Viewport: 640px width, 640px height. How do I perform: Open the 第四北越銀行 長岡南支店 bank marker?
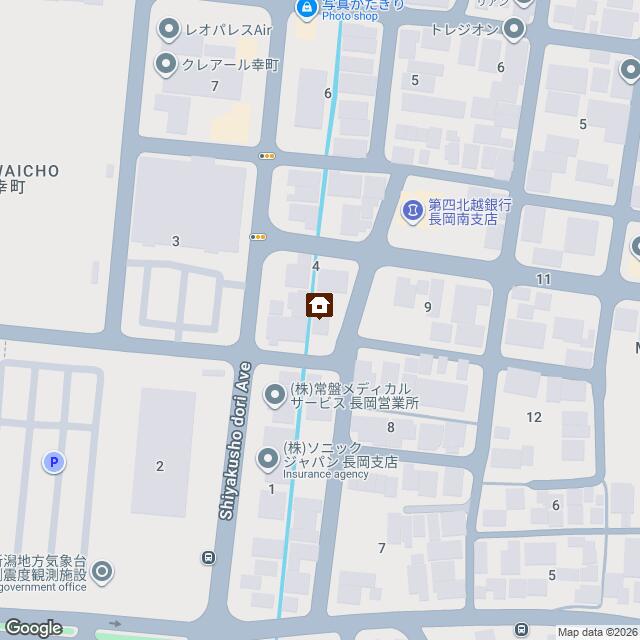pyautogui.click(x=411, y=210)
